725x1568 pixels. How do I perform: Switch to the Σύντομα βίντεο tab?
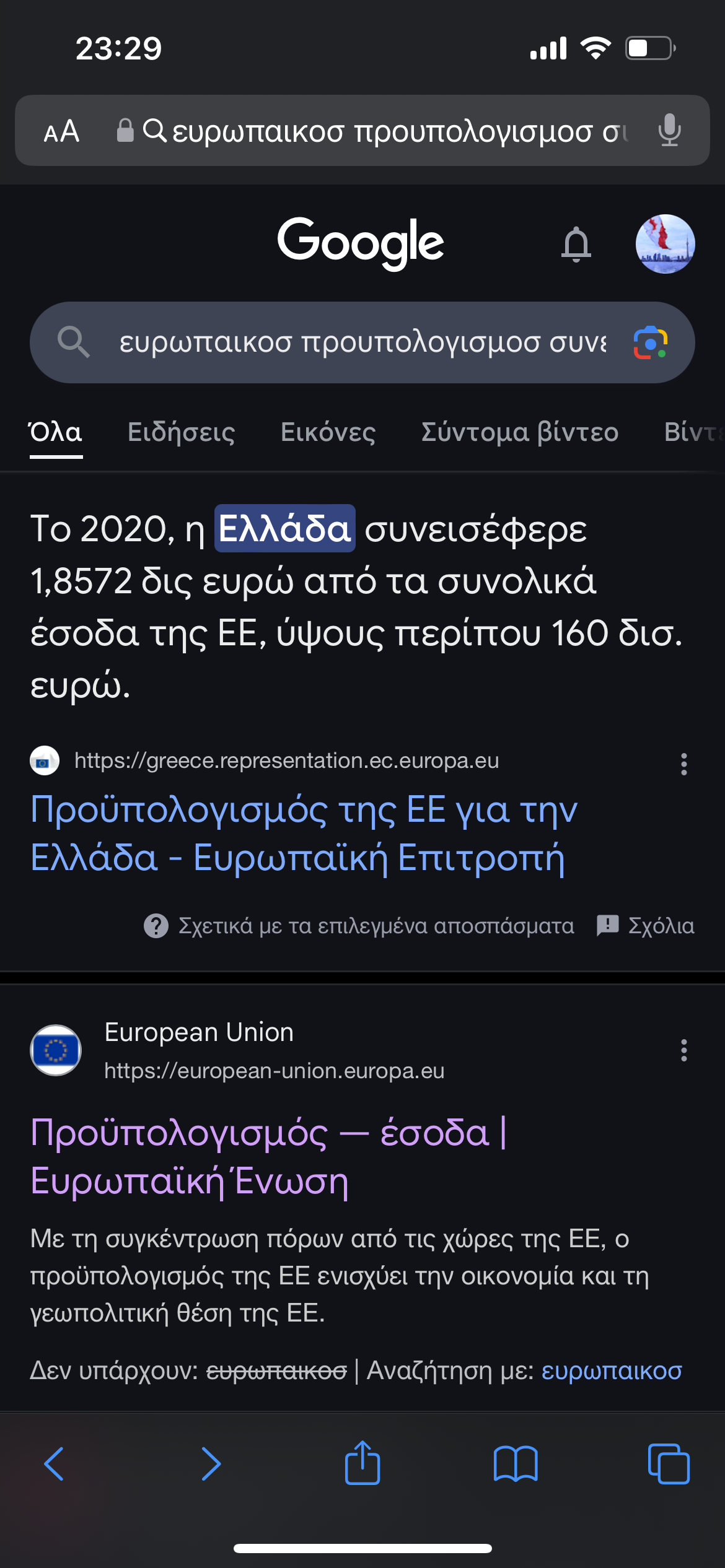click(x=520, y=432)
